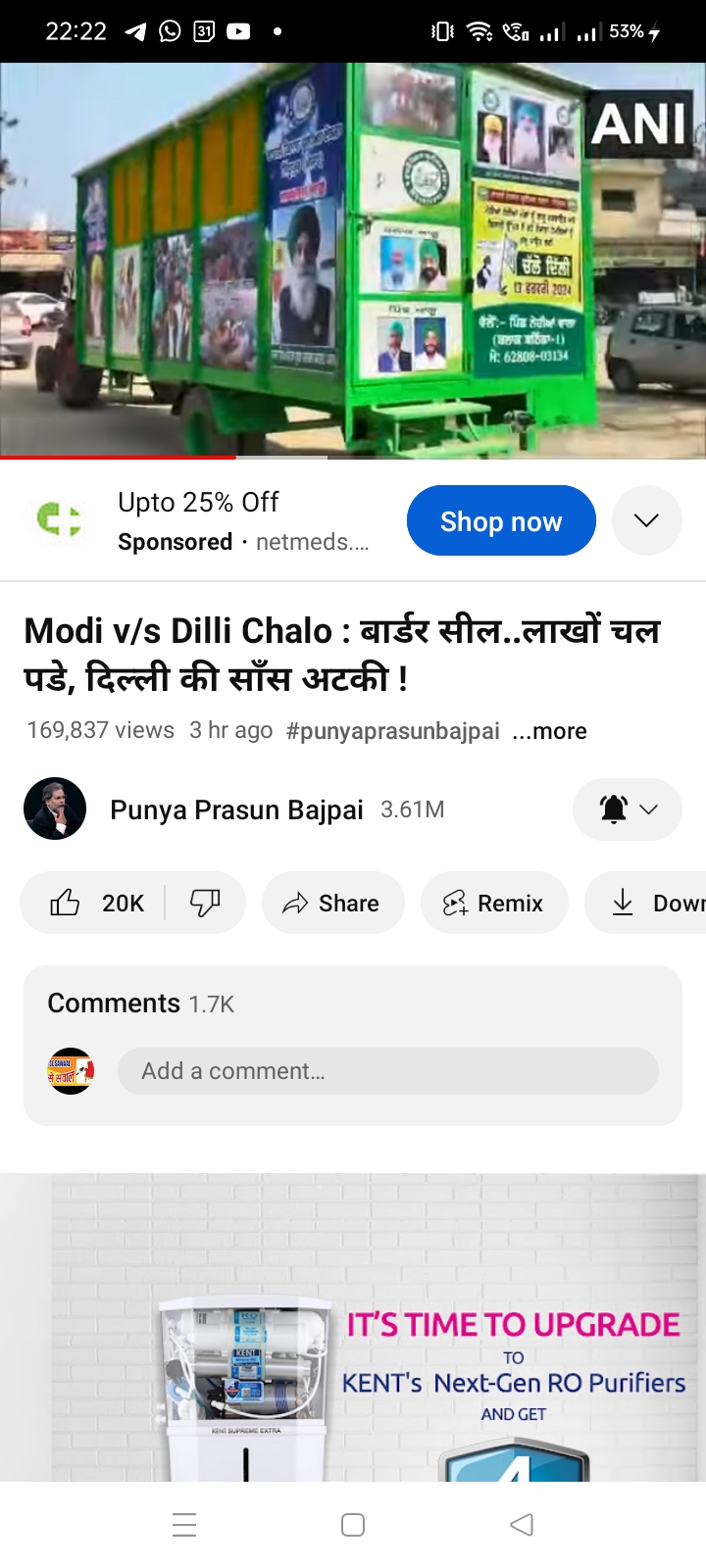The width and height of the screenshot is (706, 1568).
Task: Dislike the video using thumbs down icon
Action: 202,903
